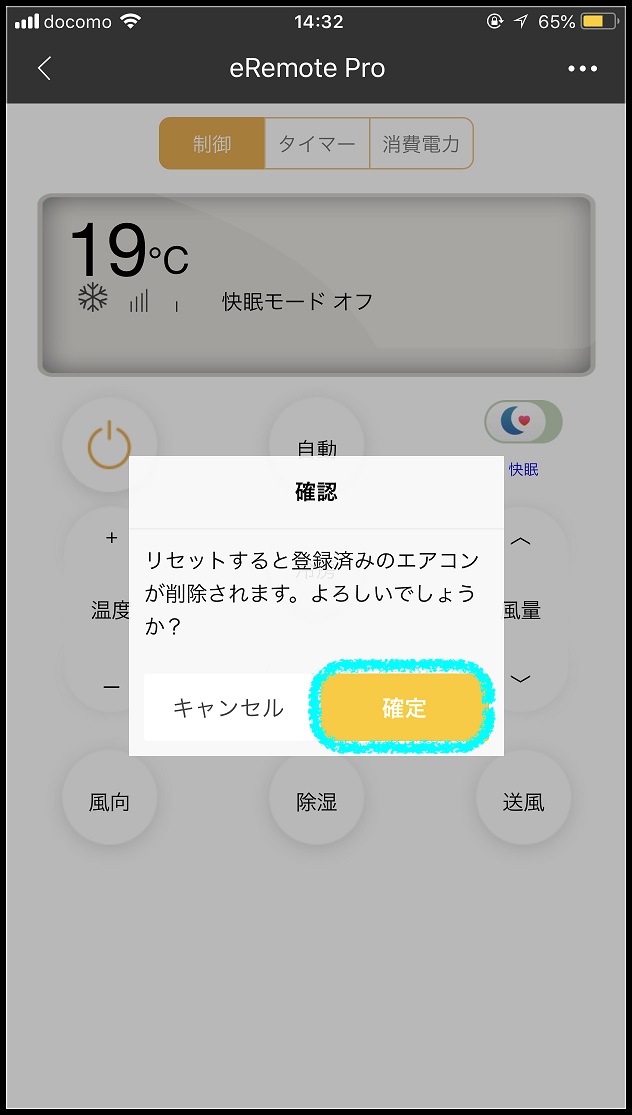Go back using the top-left arrow
This screenshot has width=632, height=1115.
(x=44, y=68)
